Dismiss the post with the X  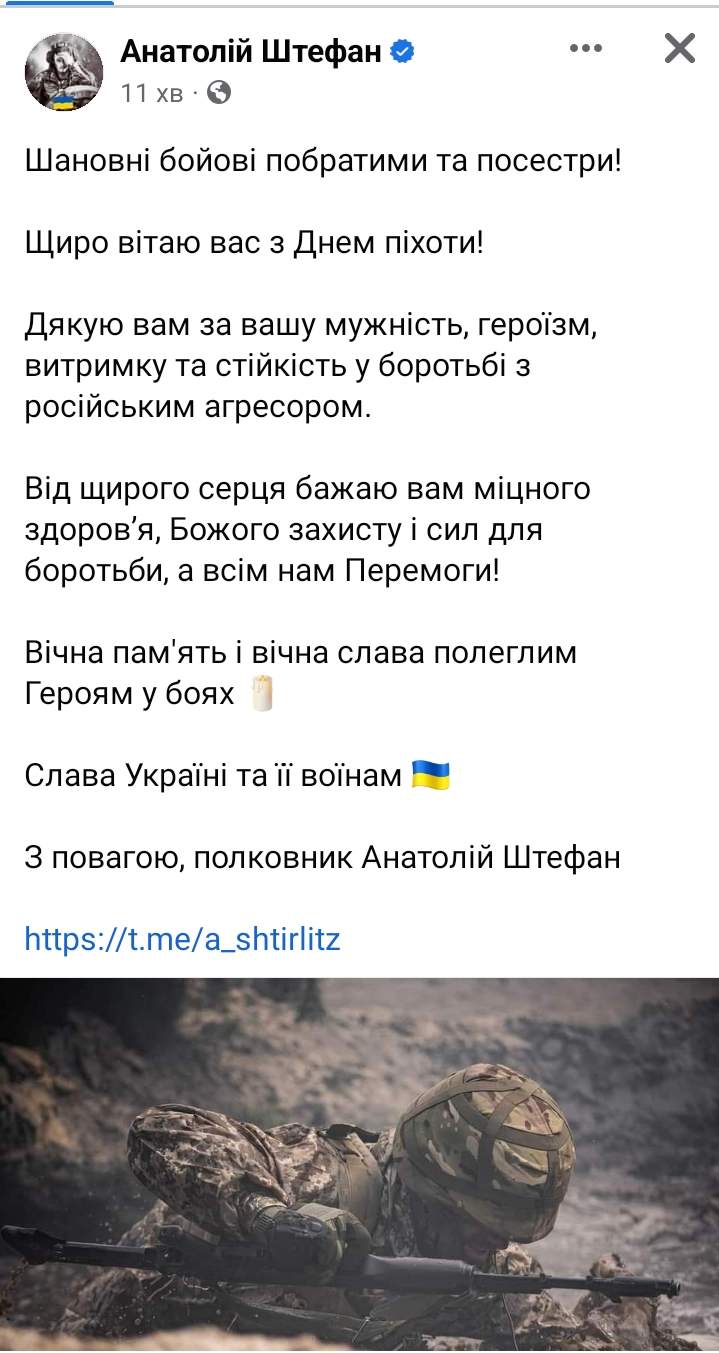[679, 48]
